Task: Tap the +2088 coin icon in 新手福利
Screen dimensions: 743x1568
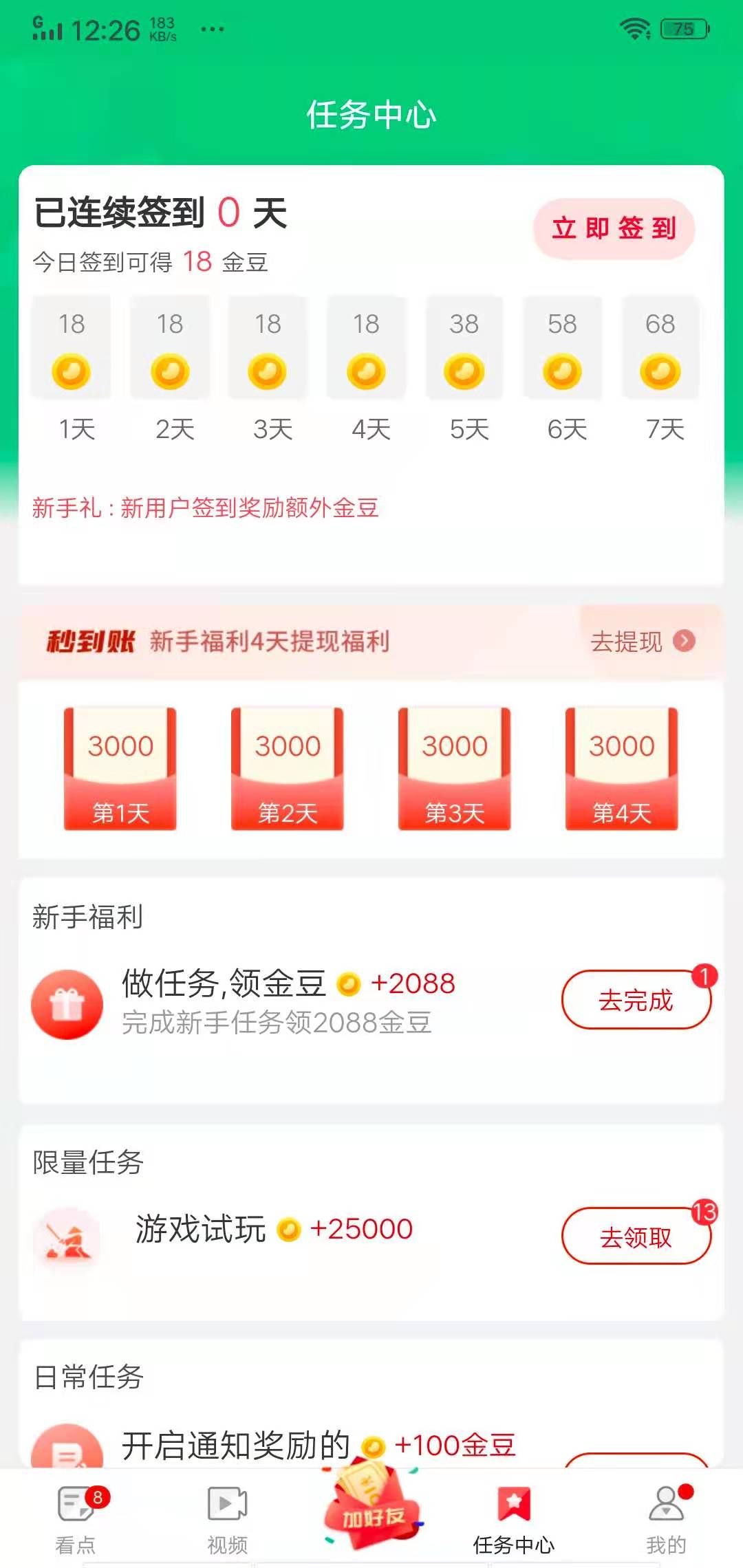Action: [349, 985]
